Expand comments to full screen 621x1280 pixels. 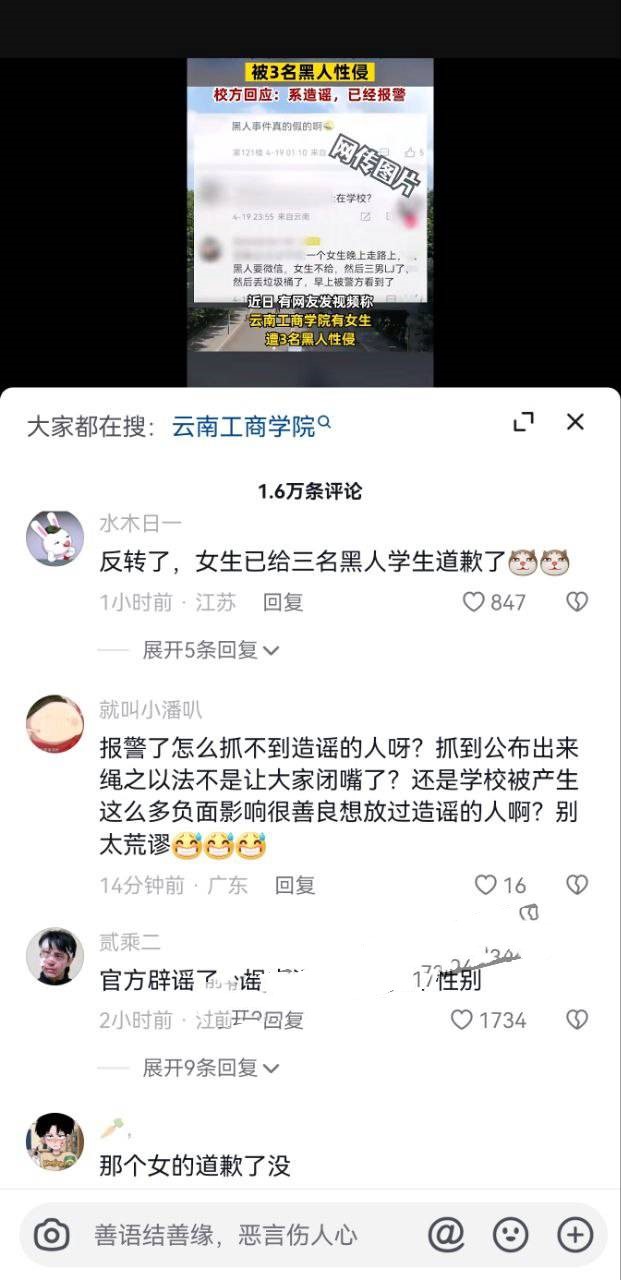click(x=523, y=422)
